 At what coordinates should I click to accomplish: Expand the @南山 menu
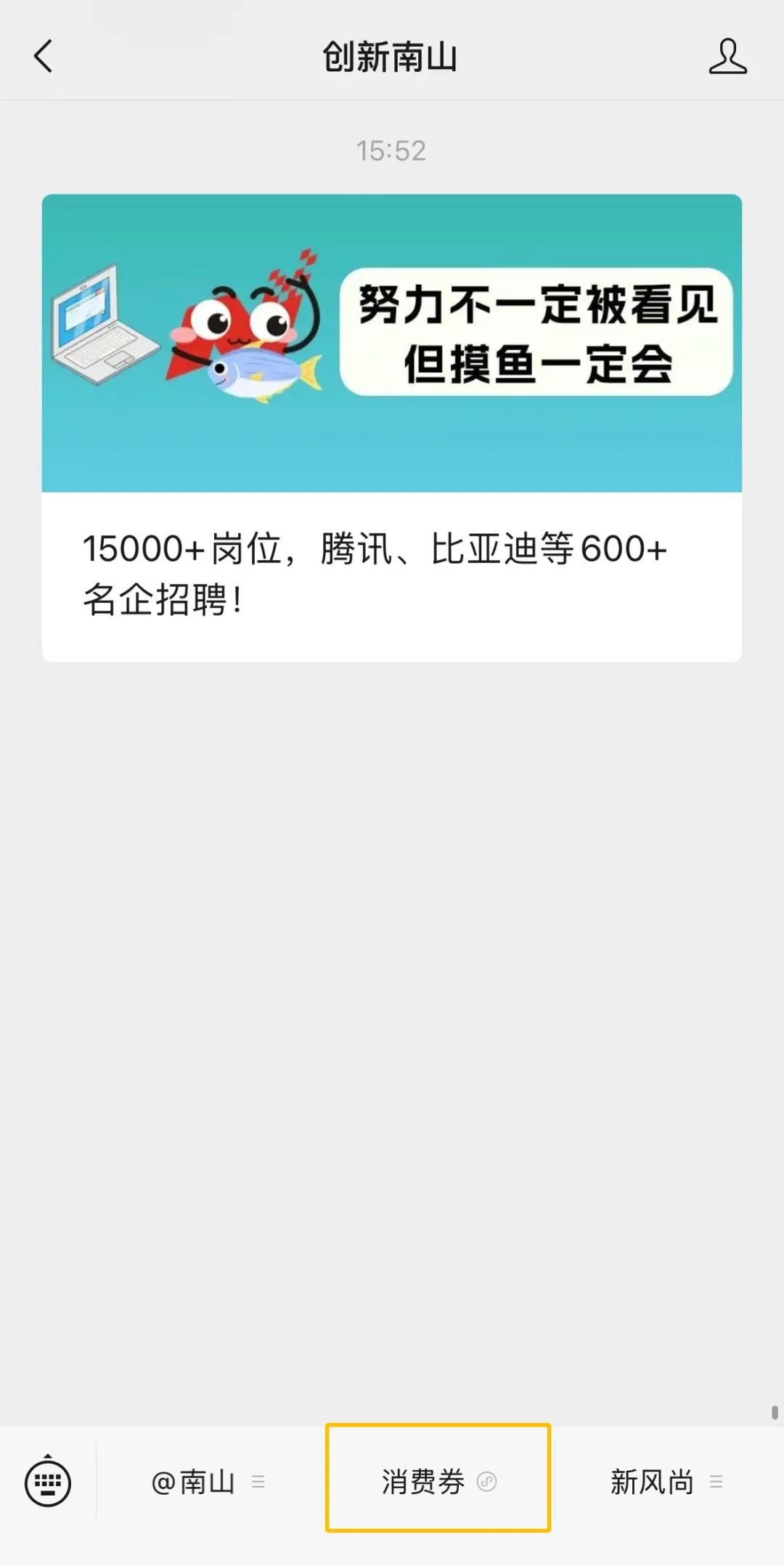[207, 1482]
